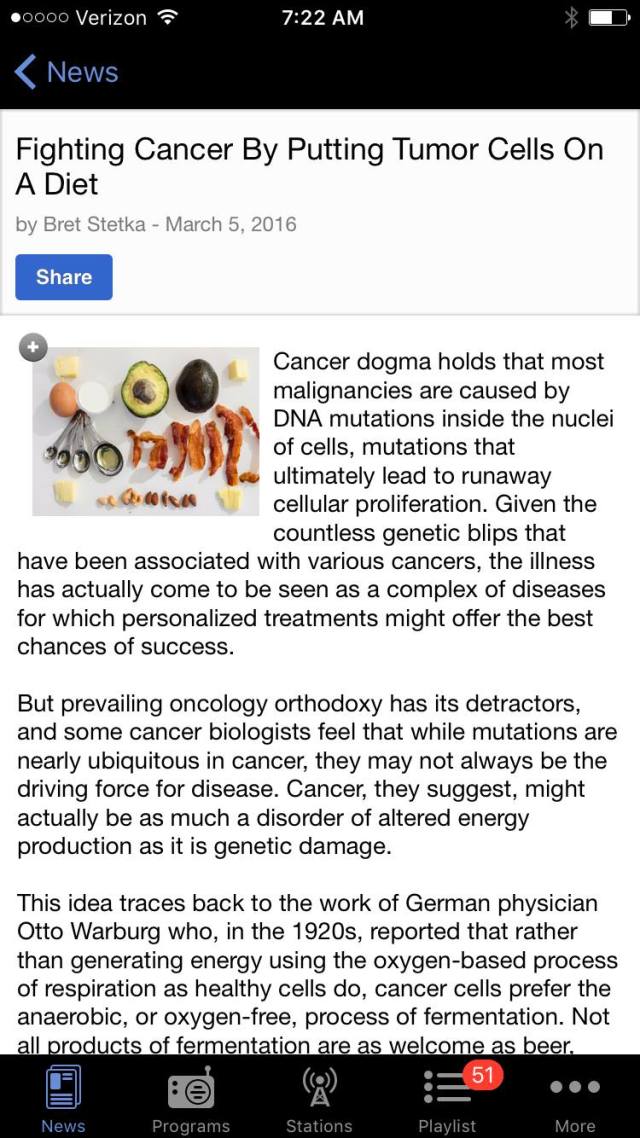Enlarge the article food photo
This screenshot has width=640, height=1138.
point(34,347)
